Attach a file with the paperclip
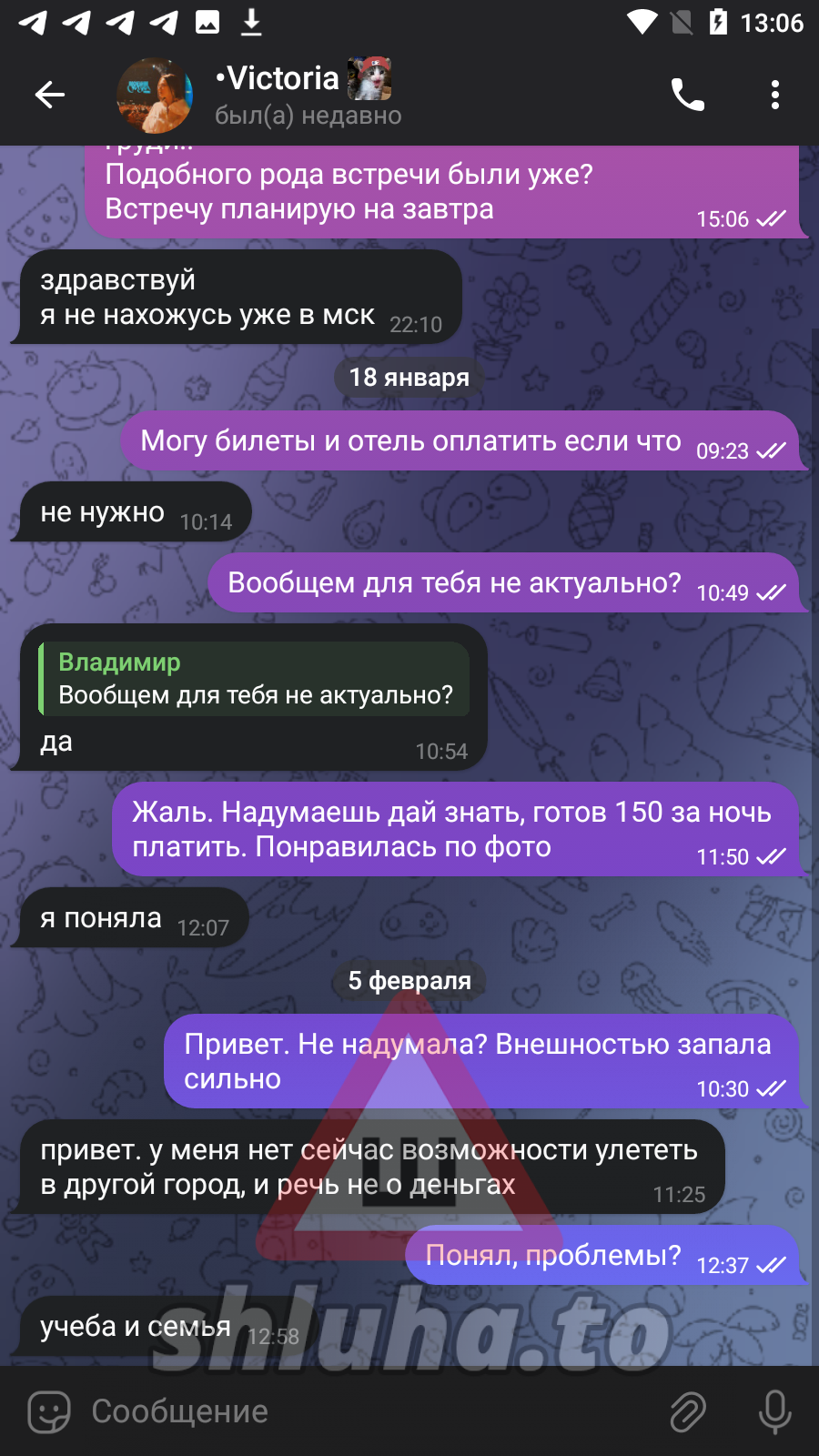 688,1411
